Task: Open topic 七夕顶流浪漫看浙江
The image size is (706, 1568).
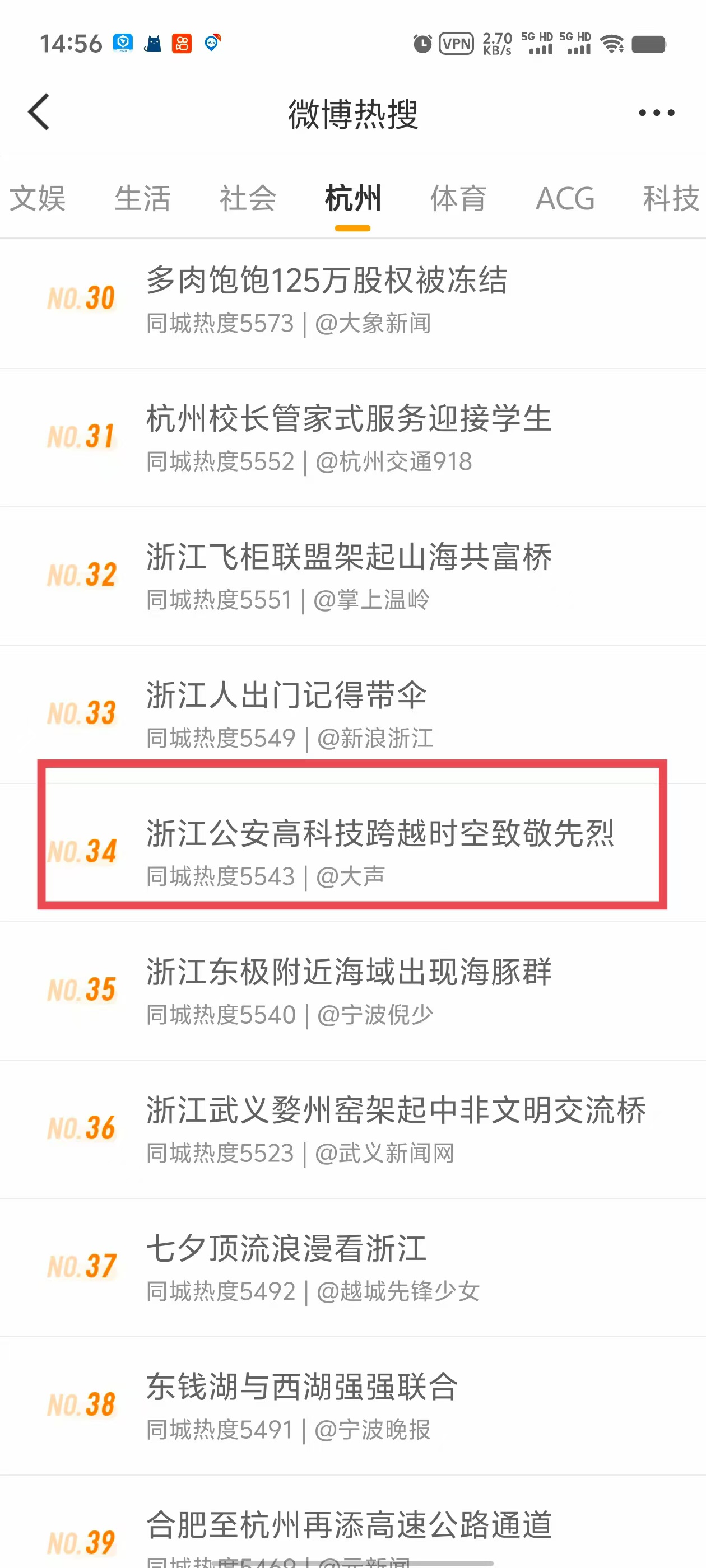Action: pyautogui.click(x=286, y=1248)
